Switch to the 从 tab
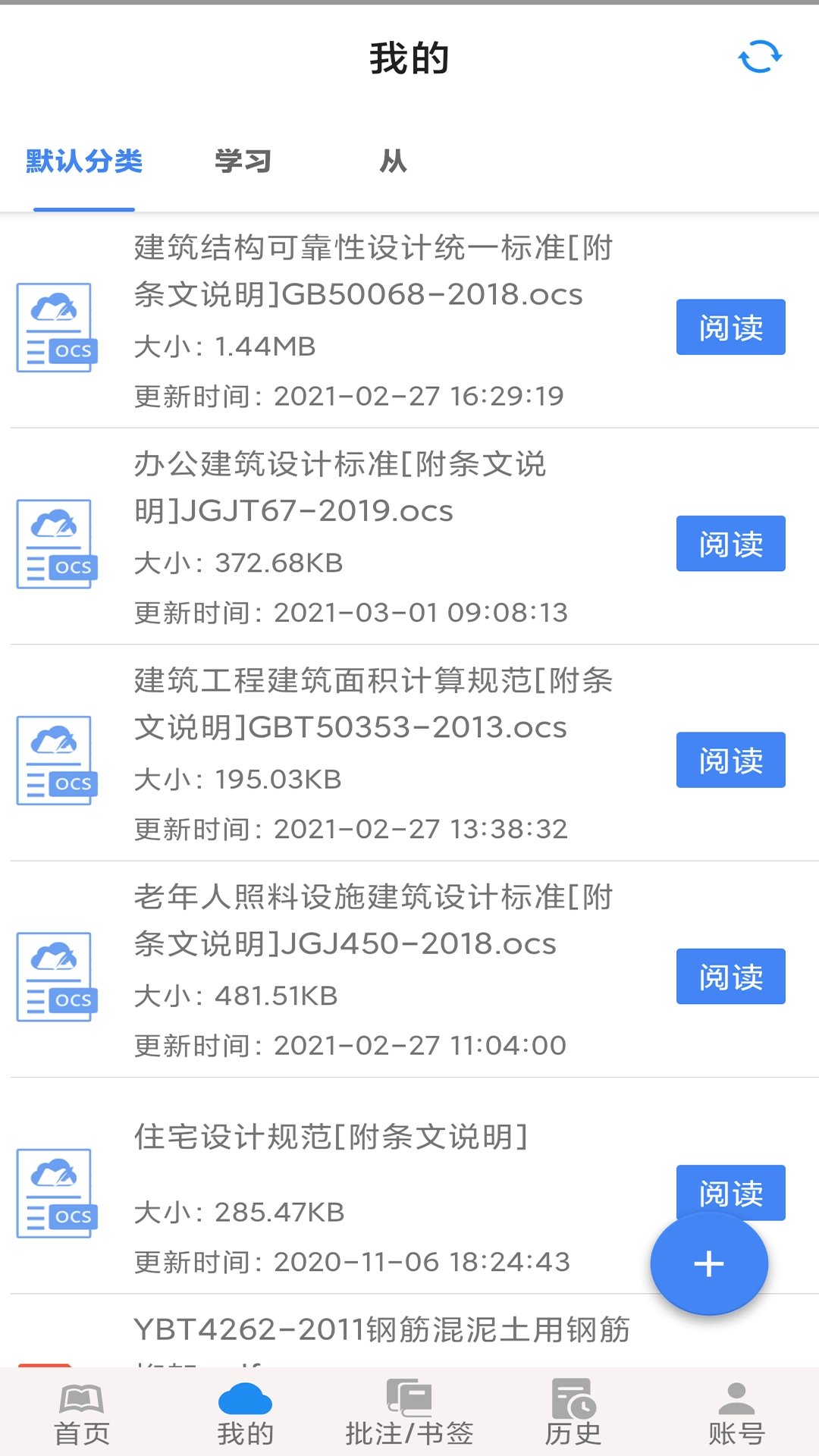The height and width of the screenshot is (1456, 819). tap(394, 161)
